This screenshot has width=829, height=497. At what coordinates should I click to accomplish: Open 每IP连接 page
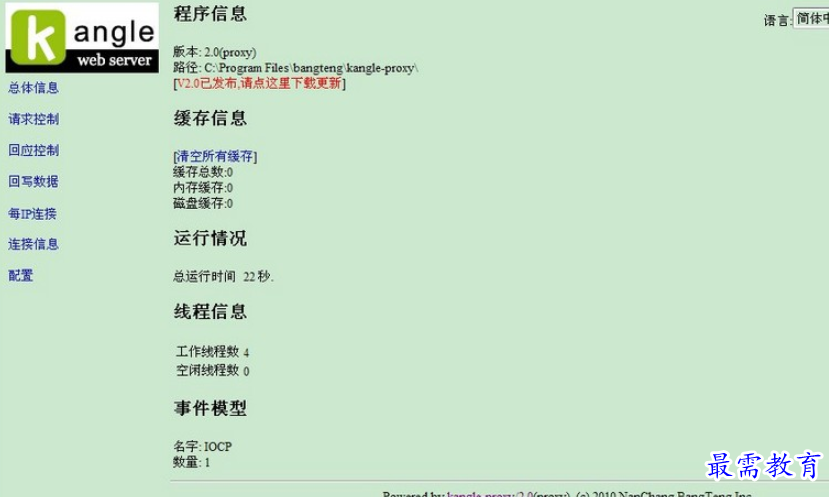32,213
